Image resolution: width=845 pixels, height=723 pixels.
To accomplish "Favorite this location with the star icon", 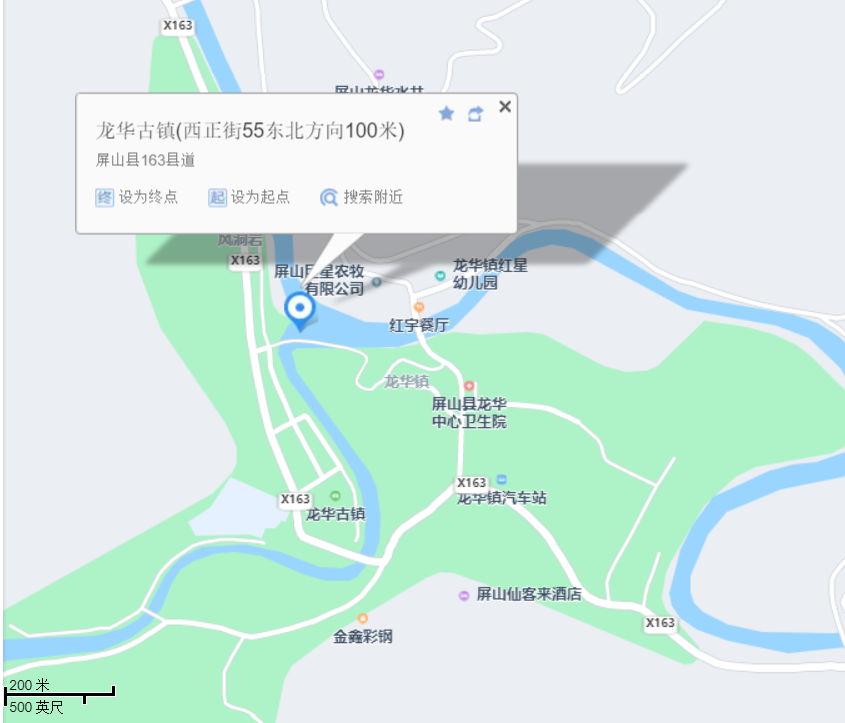I will 447,114.
